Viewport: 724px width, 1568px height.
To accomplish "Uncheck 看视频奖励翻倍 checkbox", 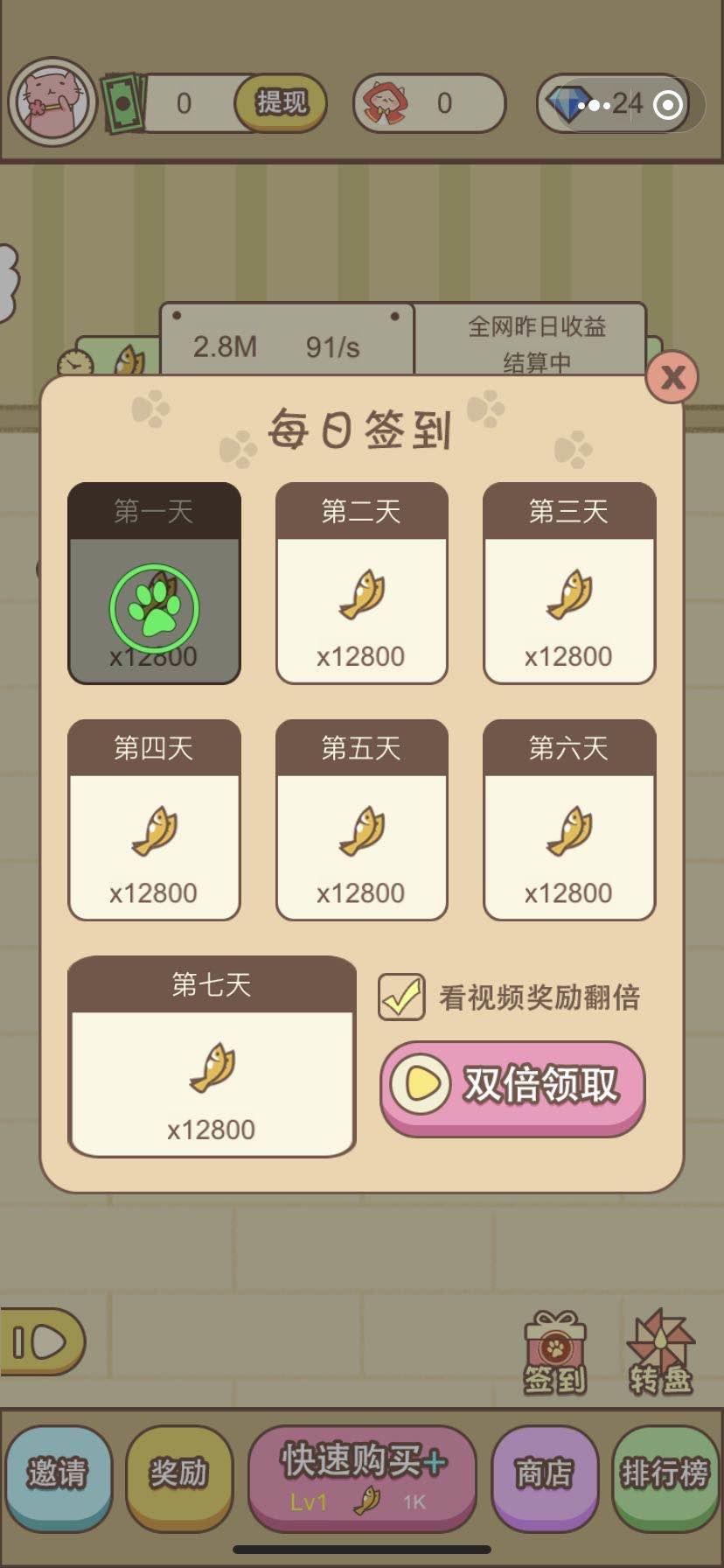I will tap(401, 997).
